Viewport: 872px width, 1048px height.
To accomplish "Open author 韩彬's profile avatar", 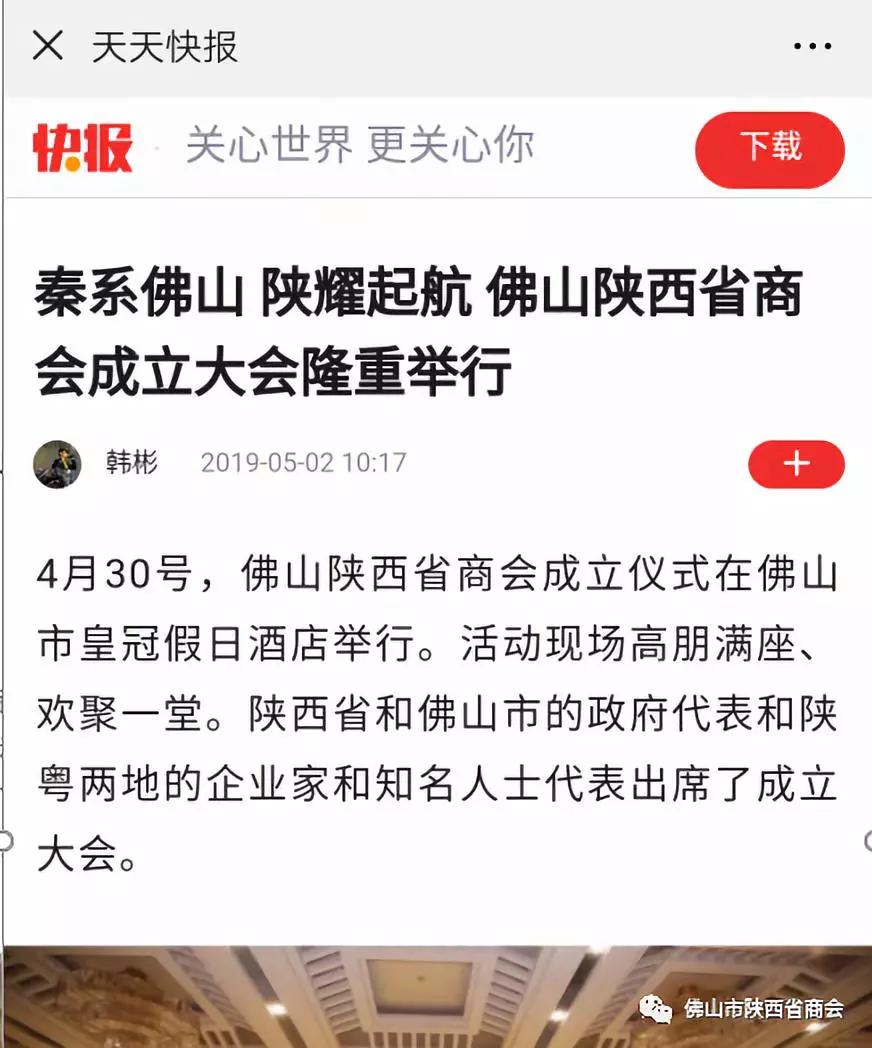I will (57, 464).
